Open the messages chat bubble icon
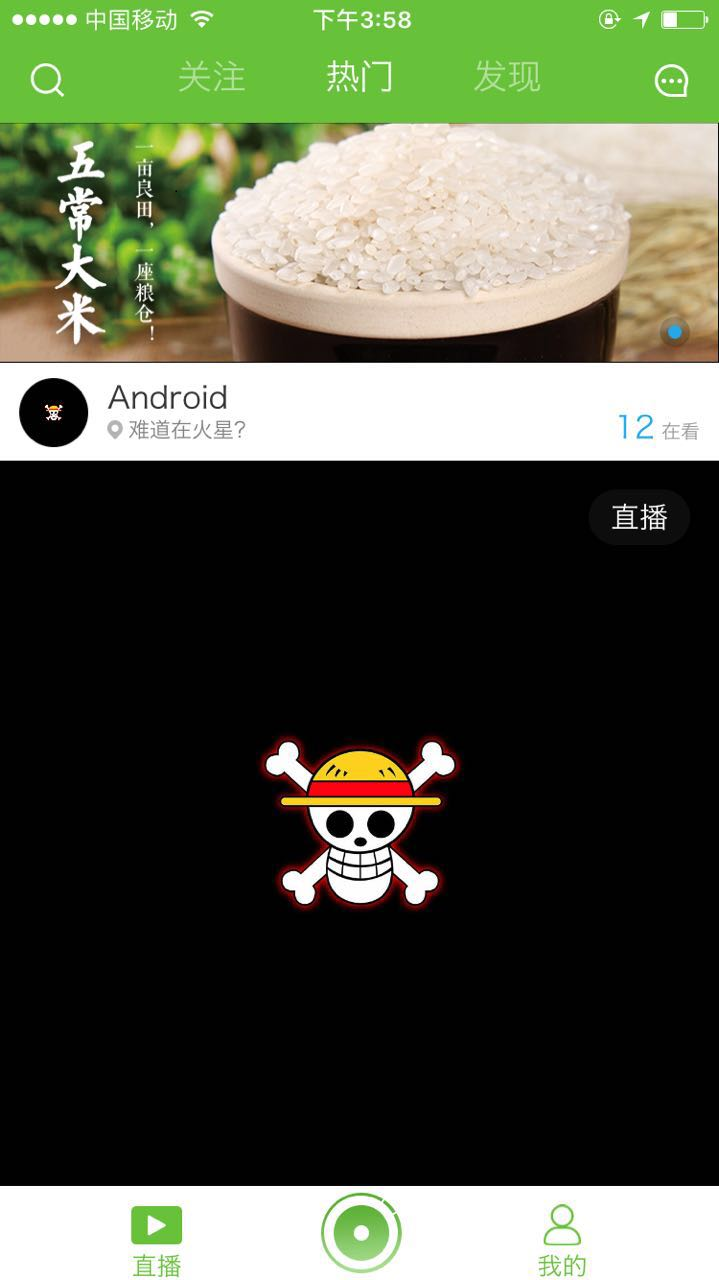The width and height of the screenshot is (719, 1280). [671, 80]
